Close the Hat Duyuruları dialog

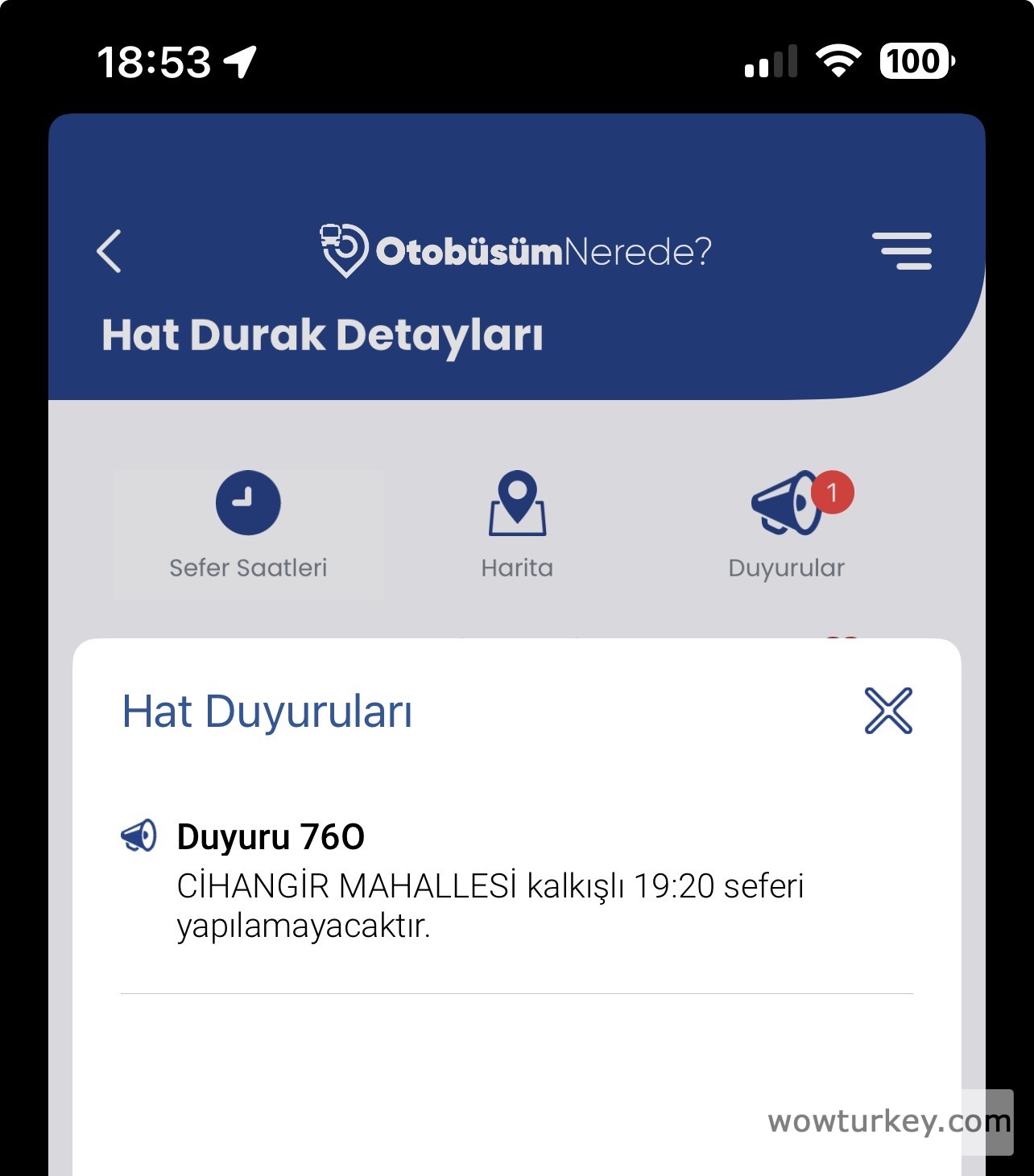[888, 711]
